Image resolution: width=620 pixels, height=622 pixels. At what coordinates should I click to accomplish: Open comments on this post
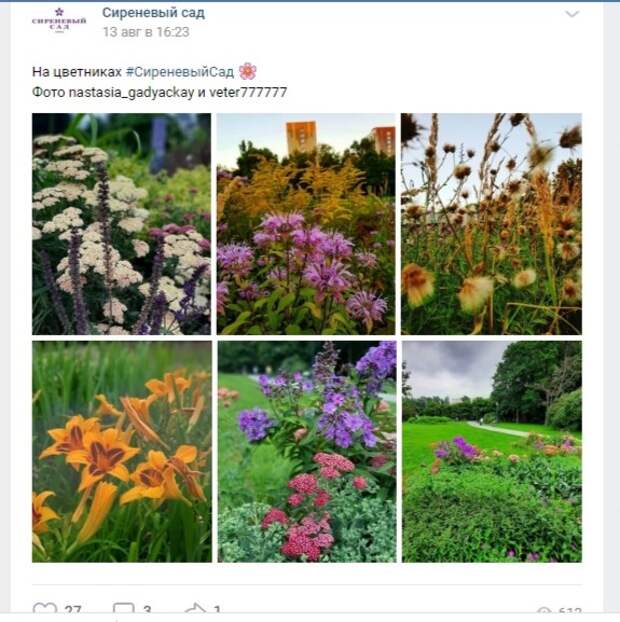(x=123, y=610)
